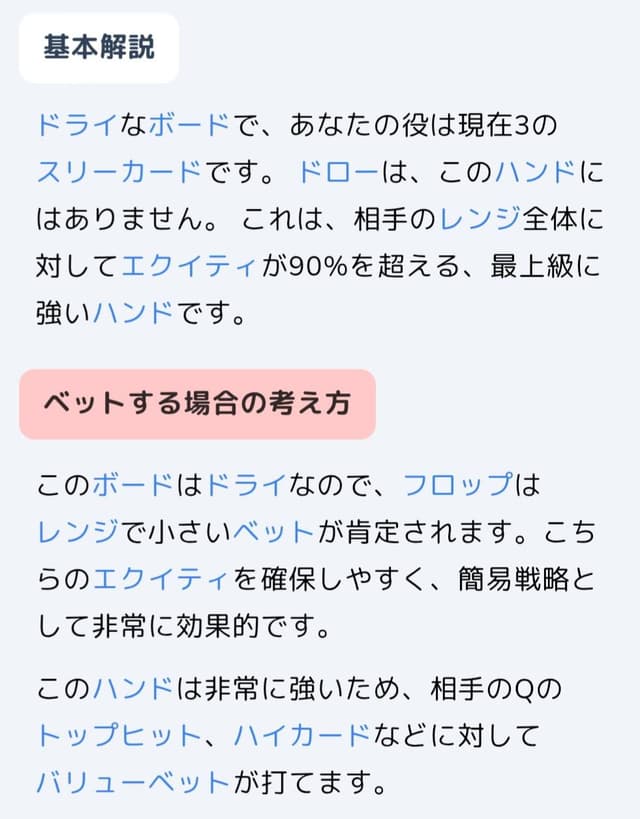Tap the ドロー term link

(x=338, y=172)
